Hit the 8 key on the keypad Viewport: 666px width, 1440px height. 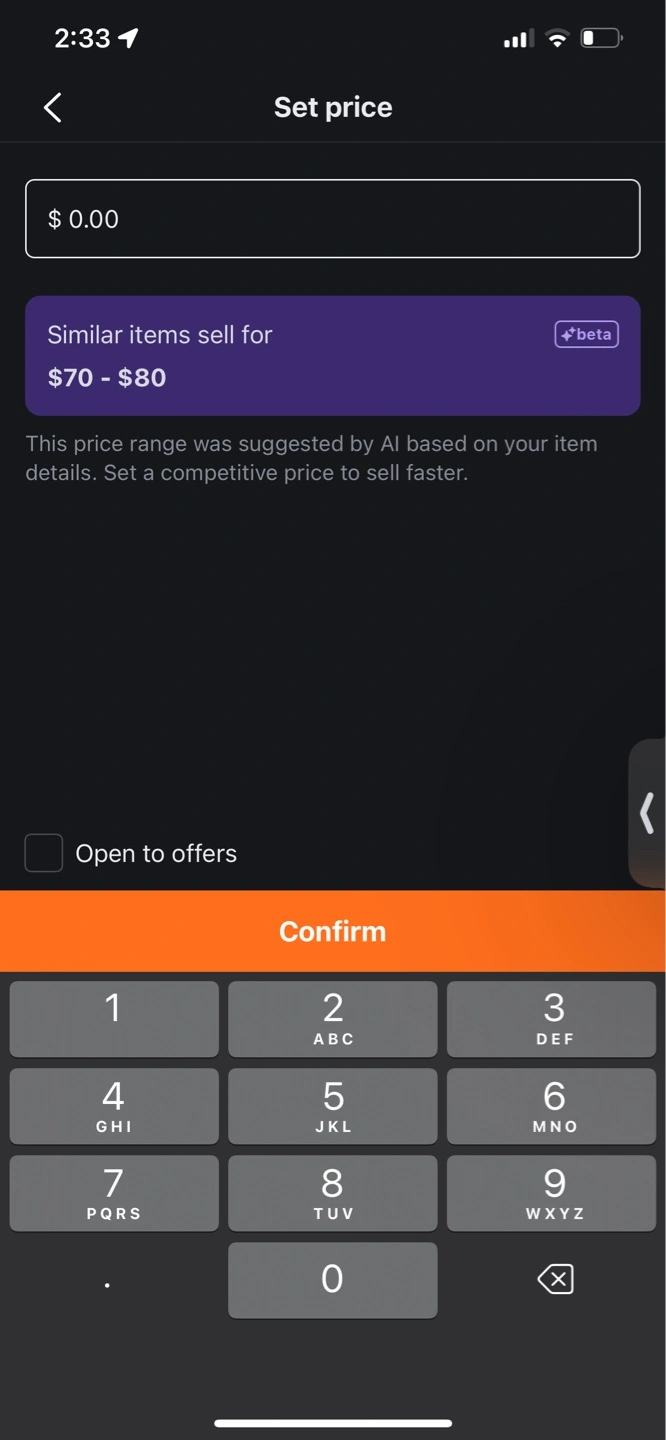[x=333, y=1193]
